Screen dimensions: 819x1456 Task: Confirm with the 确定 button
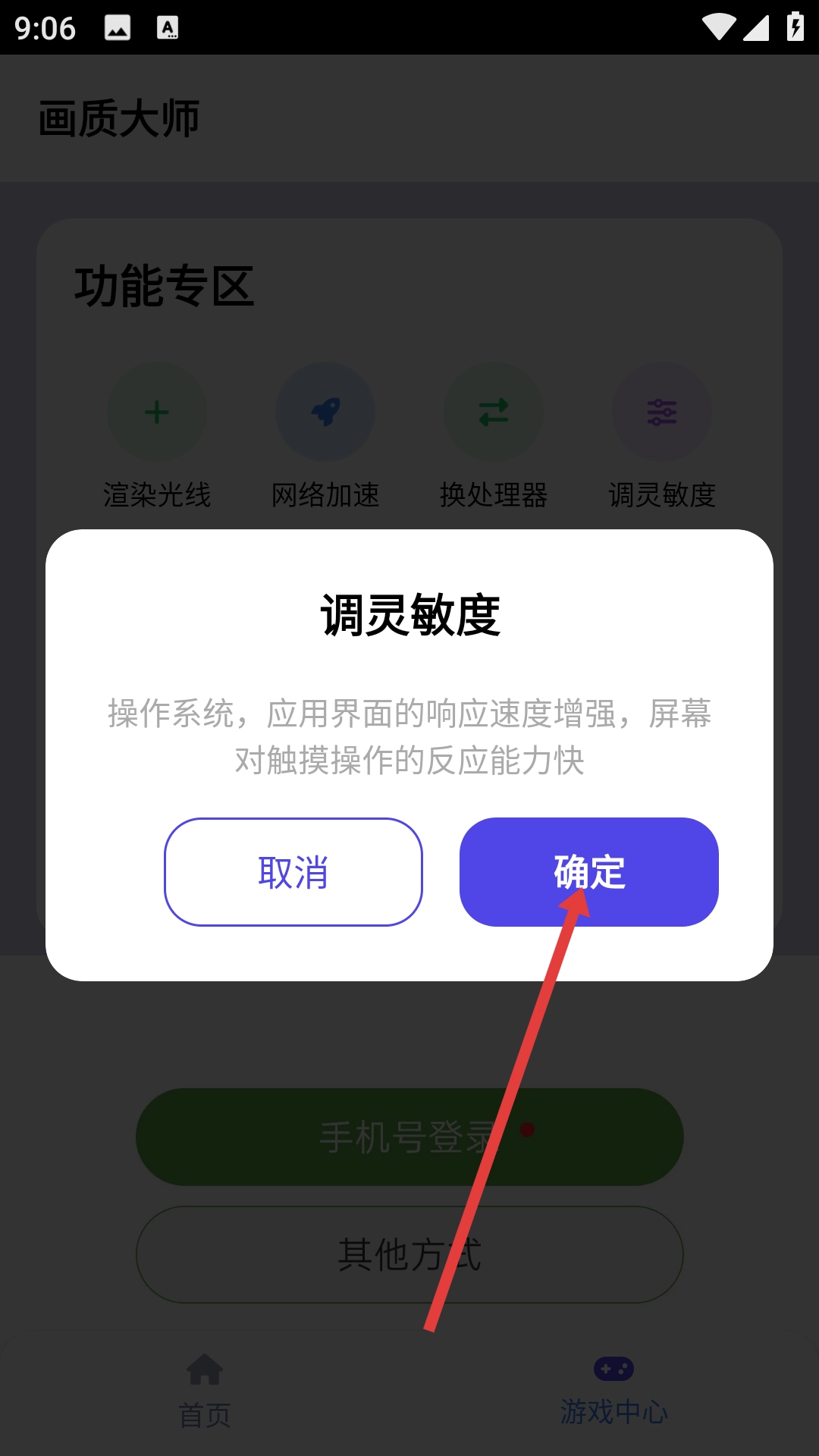point(588,872)
